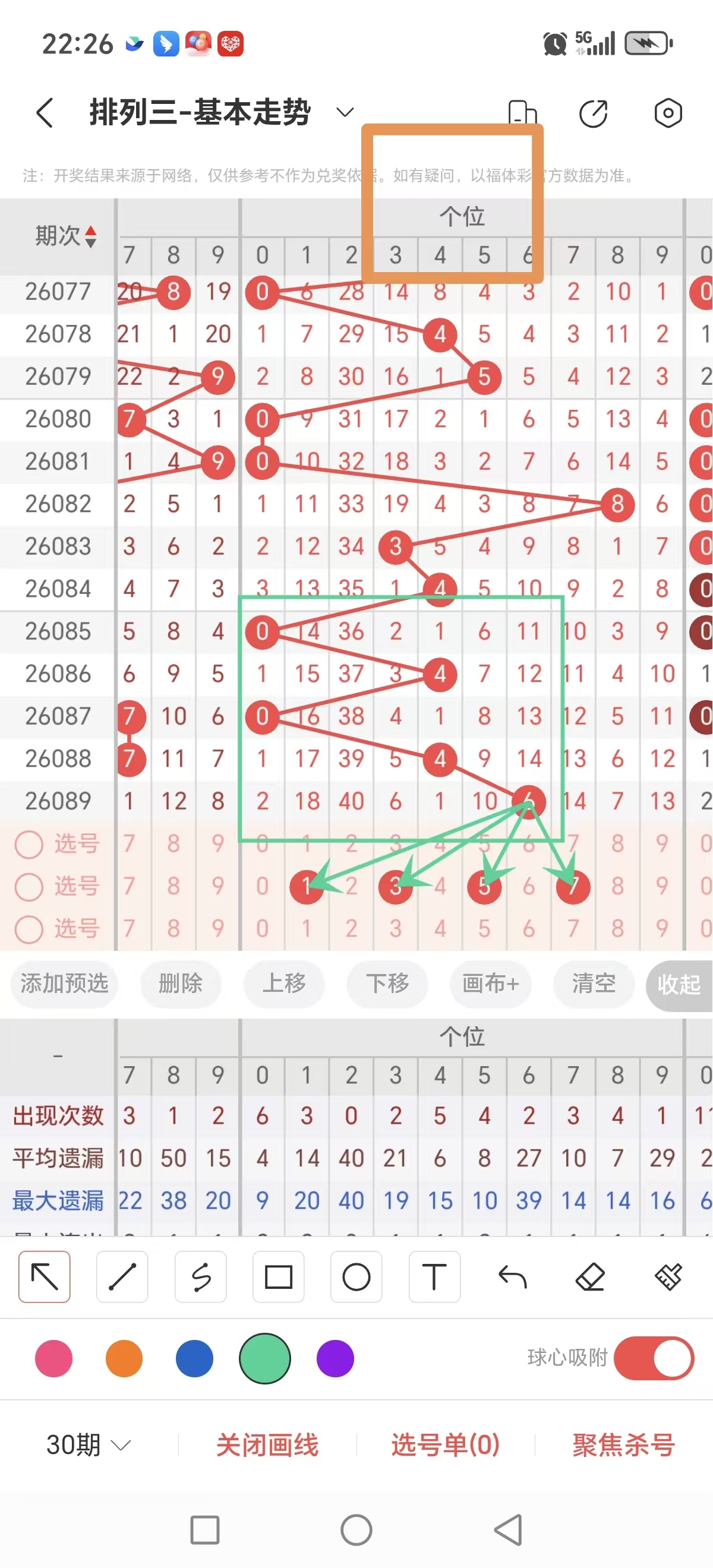
Task: Select the third 选号 row circle
Action: click(29, 930)
